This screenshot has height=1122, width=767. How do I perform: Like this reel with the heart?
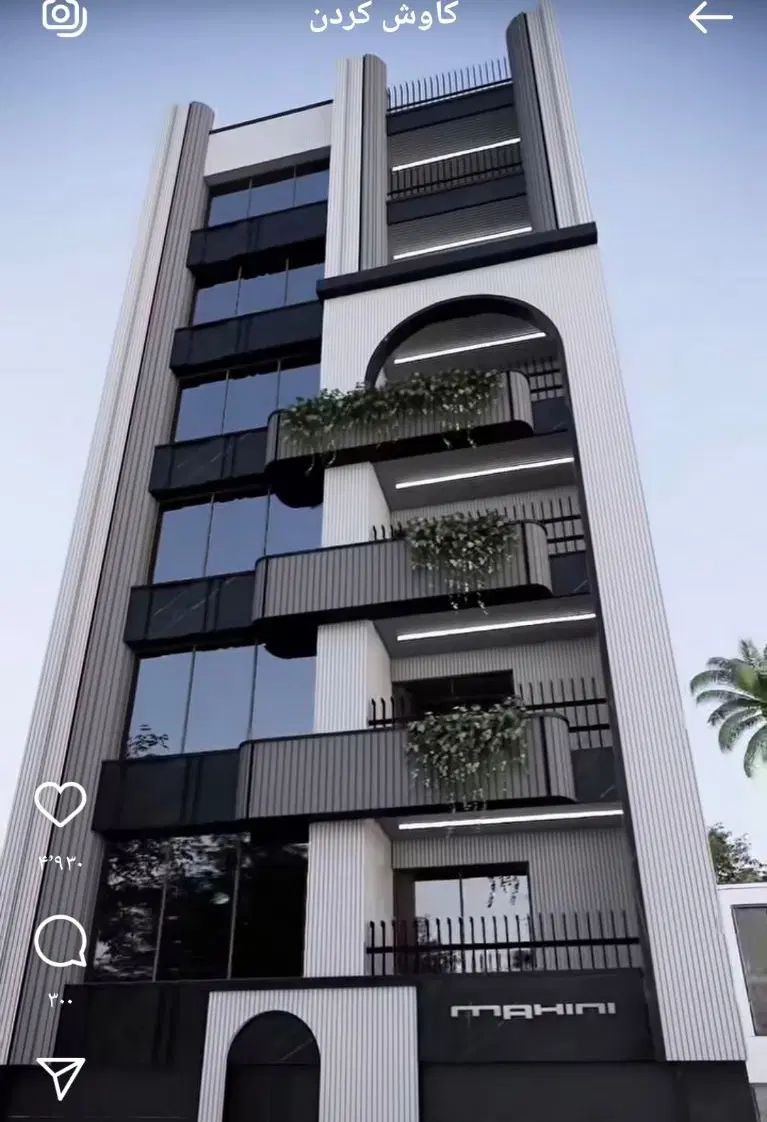coord(60,803)
